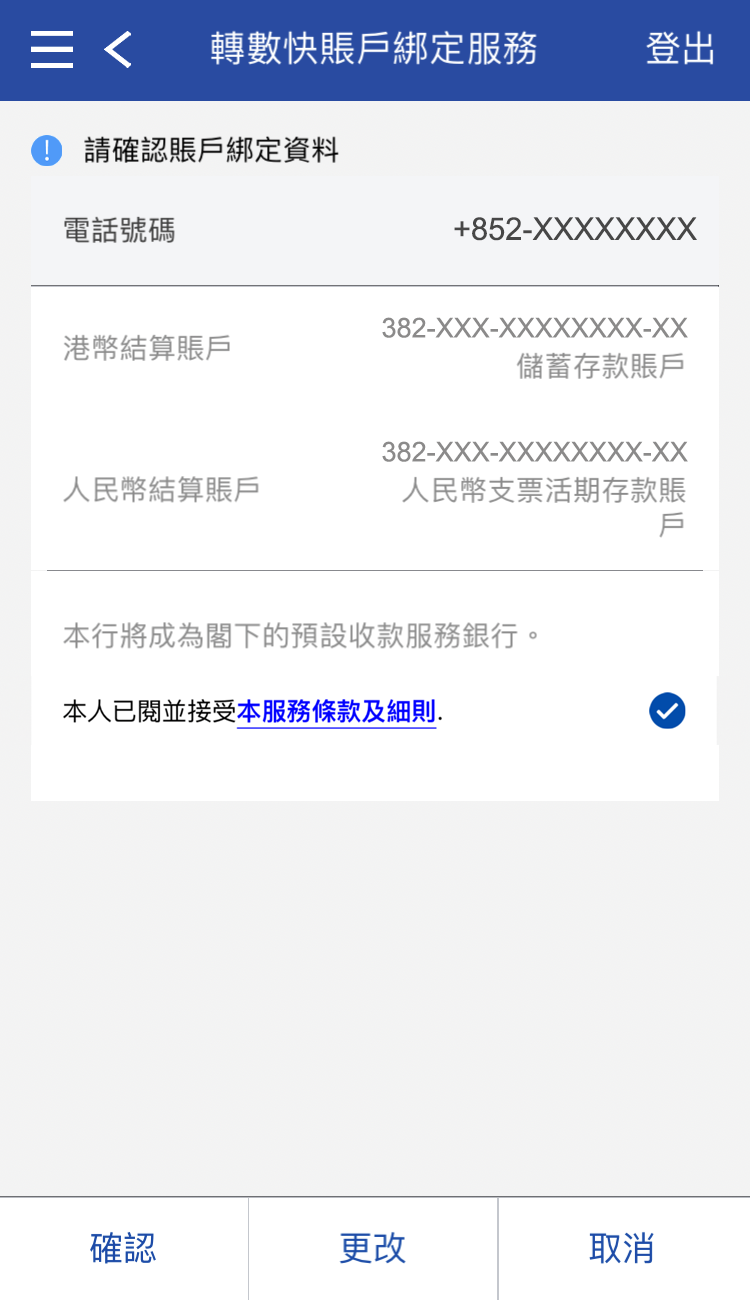Uncheck the terms acceptance checkbox
This screenshot has width=750, height=1300.
667,711
